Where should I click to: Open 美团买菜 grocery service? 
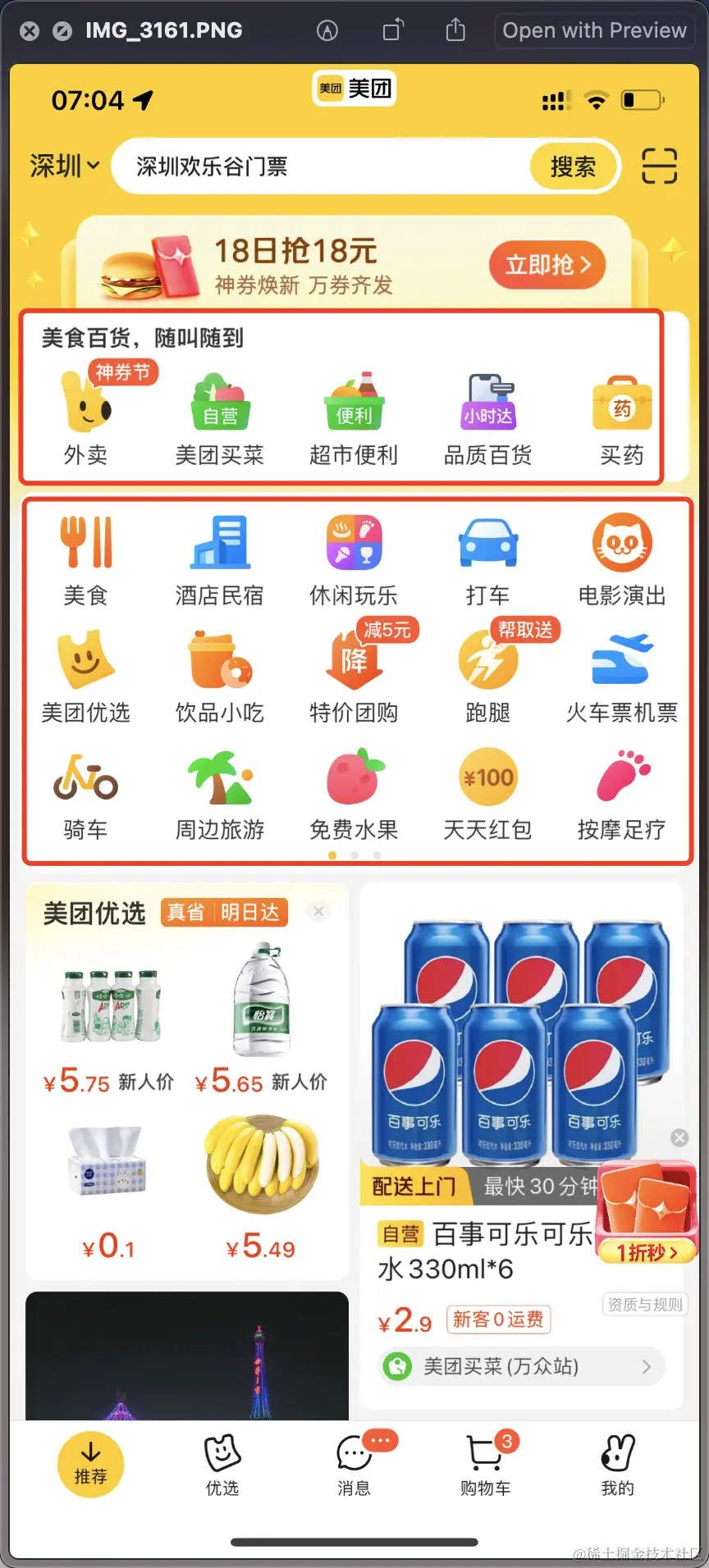click(220, 420)
